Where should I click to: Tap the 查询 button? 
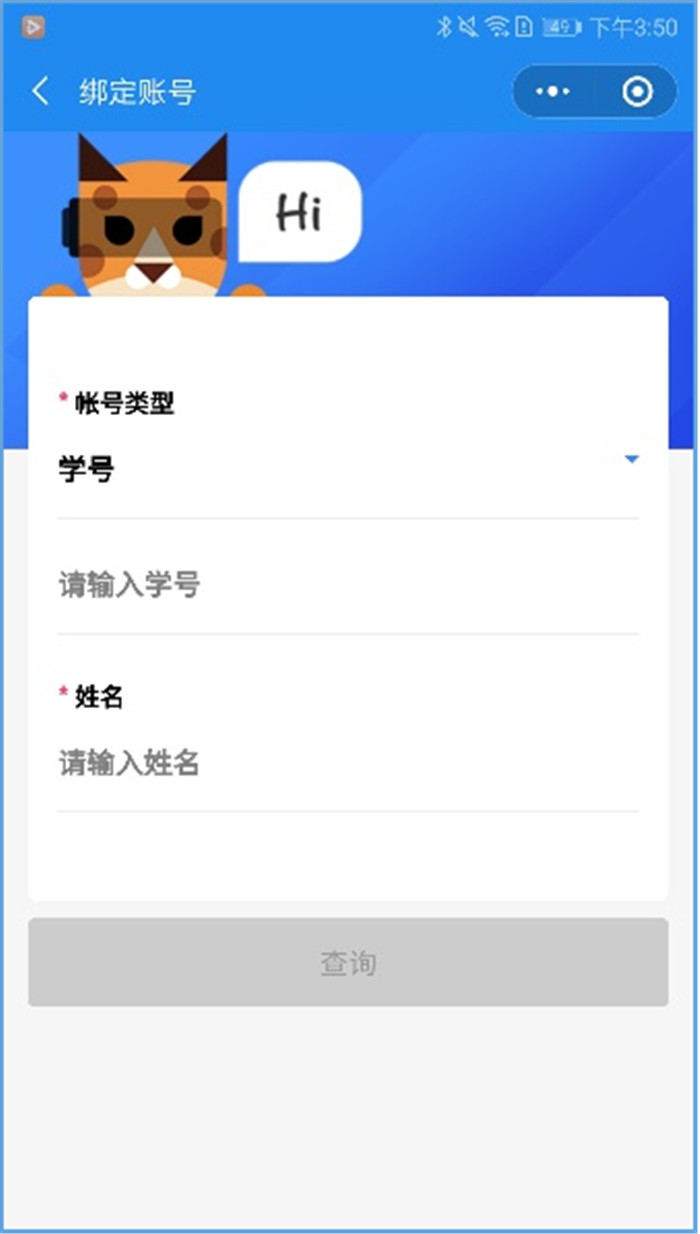point(347,962)
